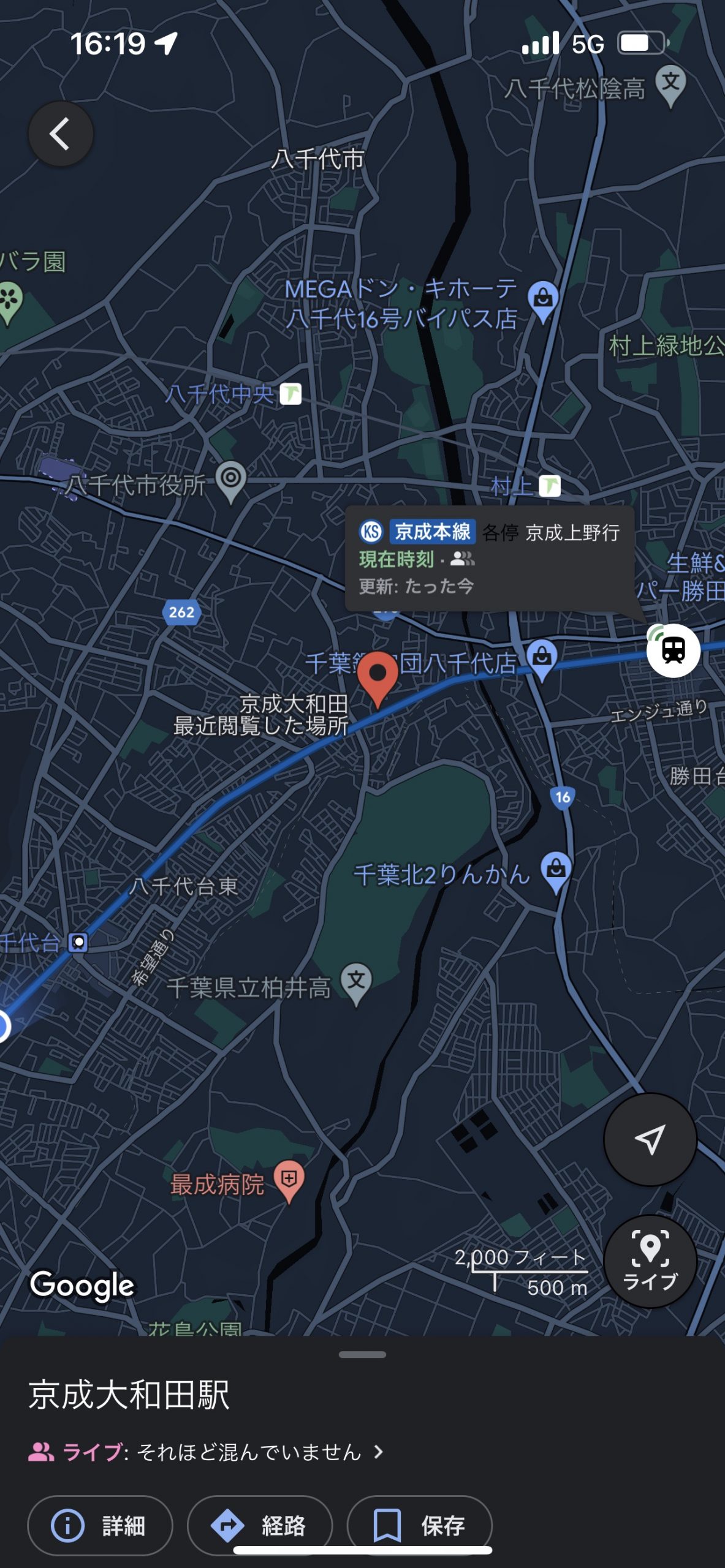Select the 村上 station icon

tap(550, 486)
